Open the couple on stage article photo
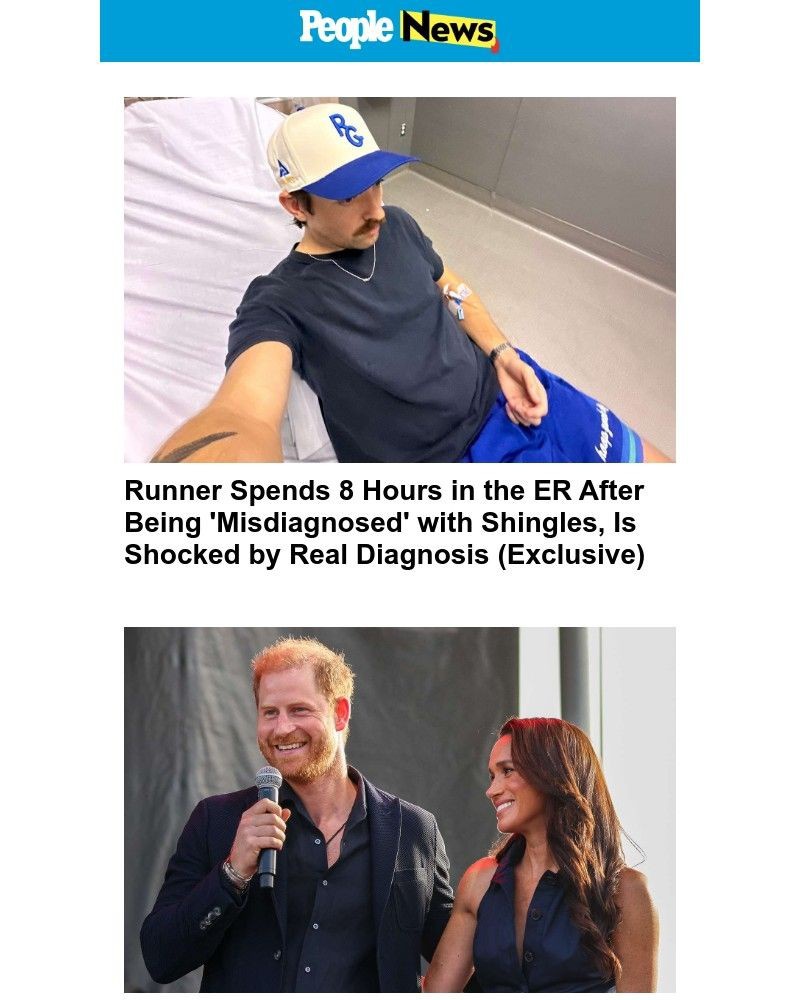 click(x=399, y=809)
